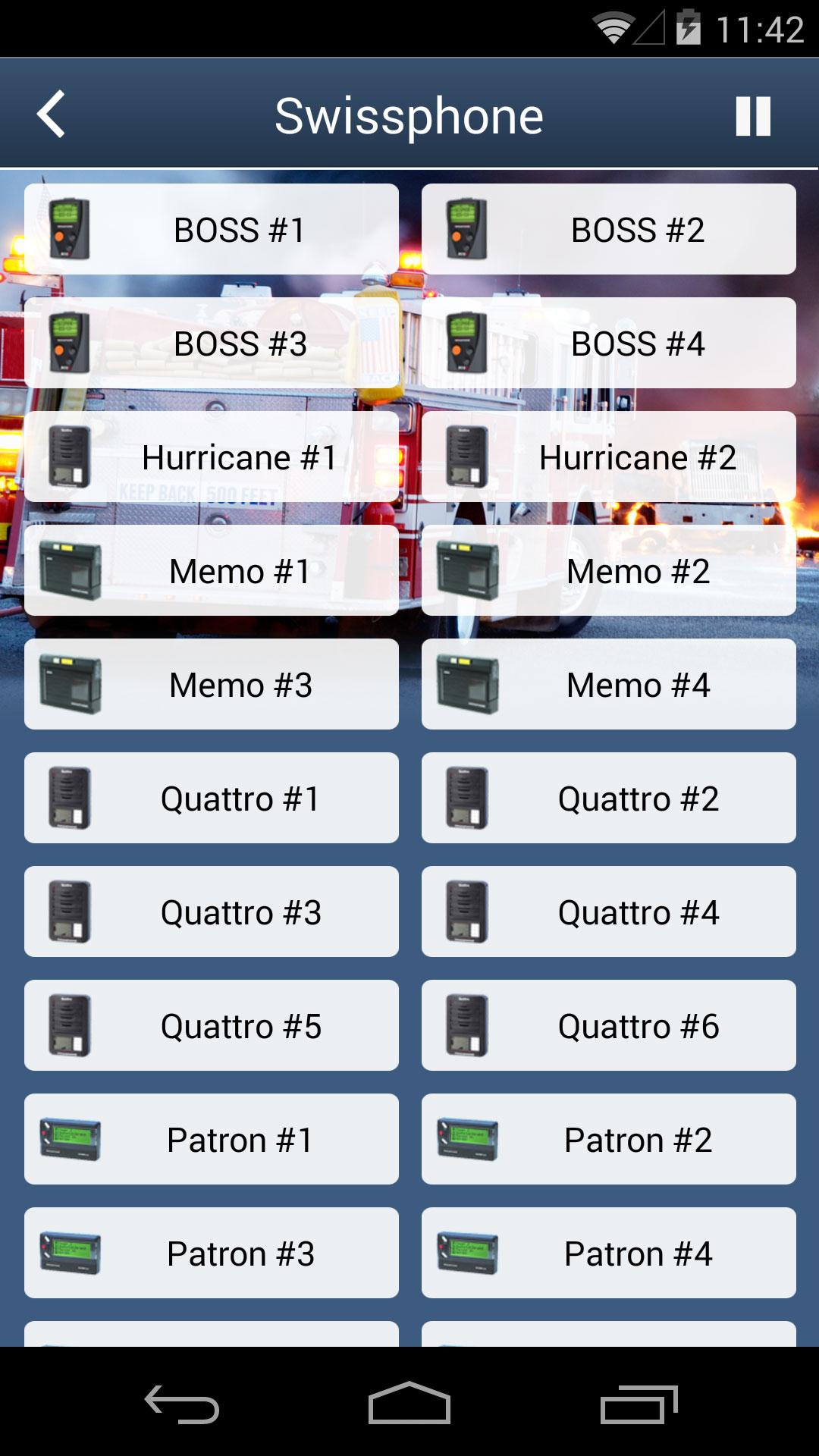Tap the BOSS #3 button
Viewport: 819px width, 1456px height.
click(212, 343)
